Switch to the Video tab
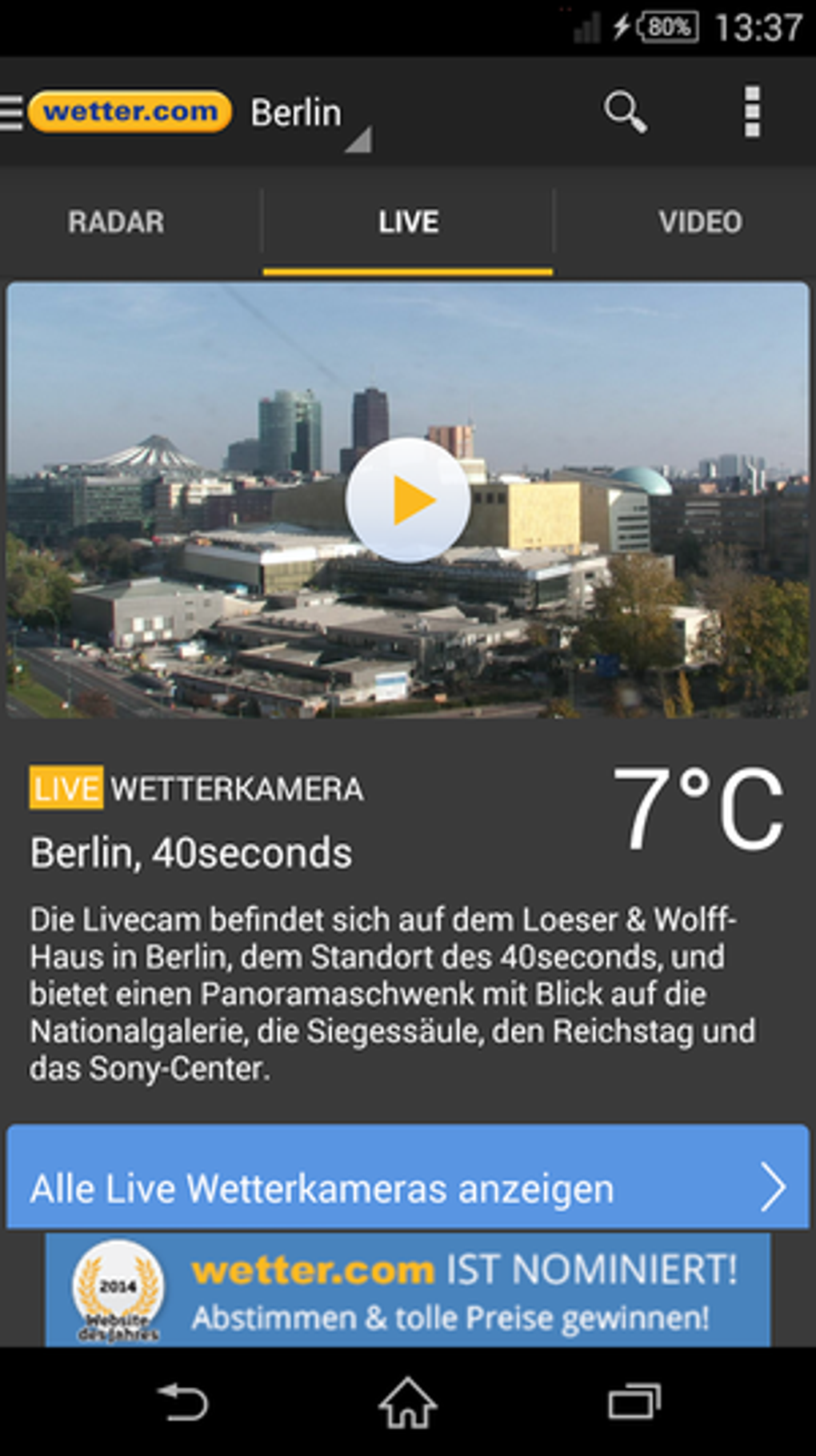The image size is (816, 1456). tap(700, 223)
